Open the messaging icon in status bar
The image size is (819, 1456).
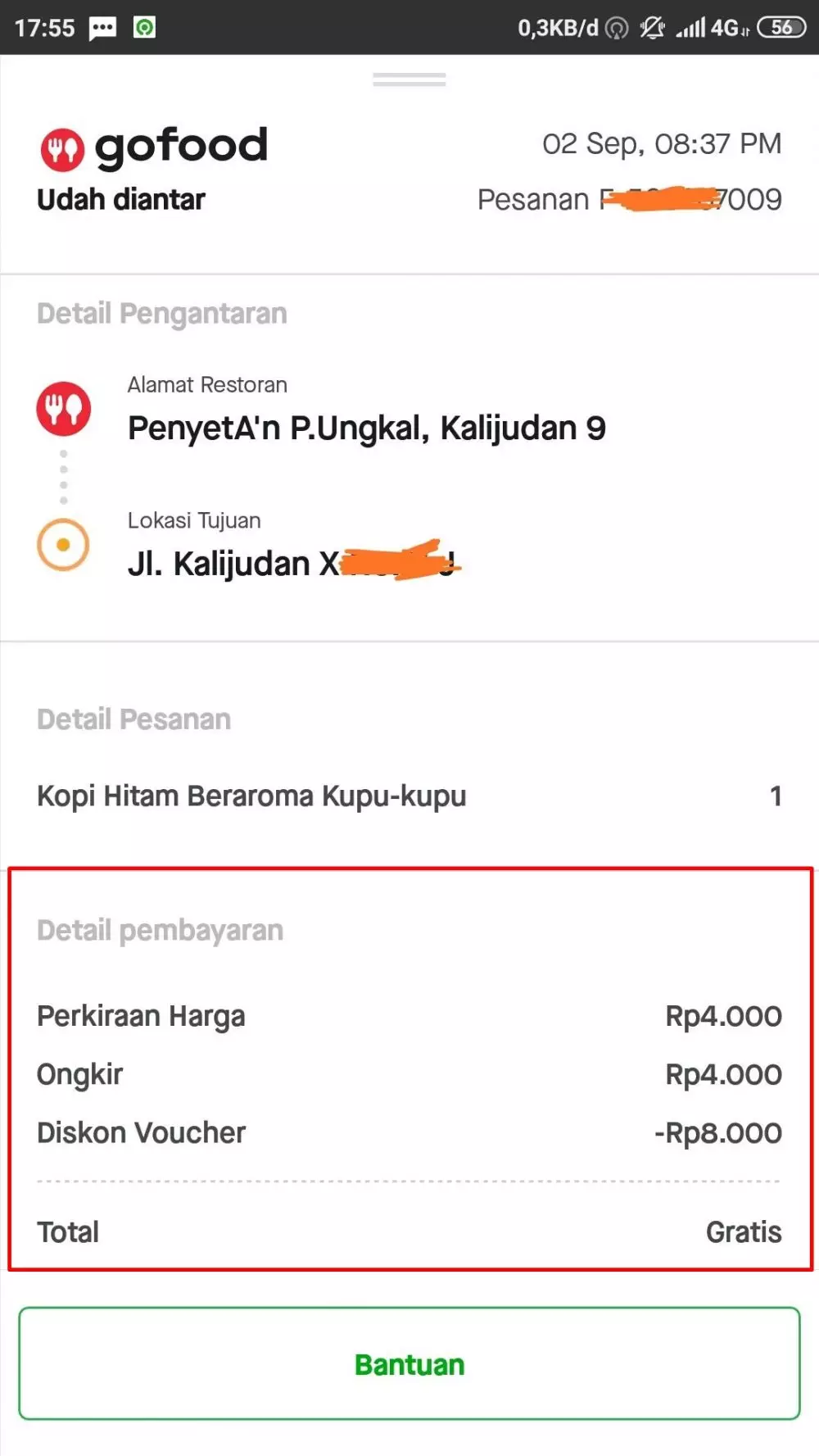(x=103, y=27)
